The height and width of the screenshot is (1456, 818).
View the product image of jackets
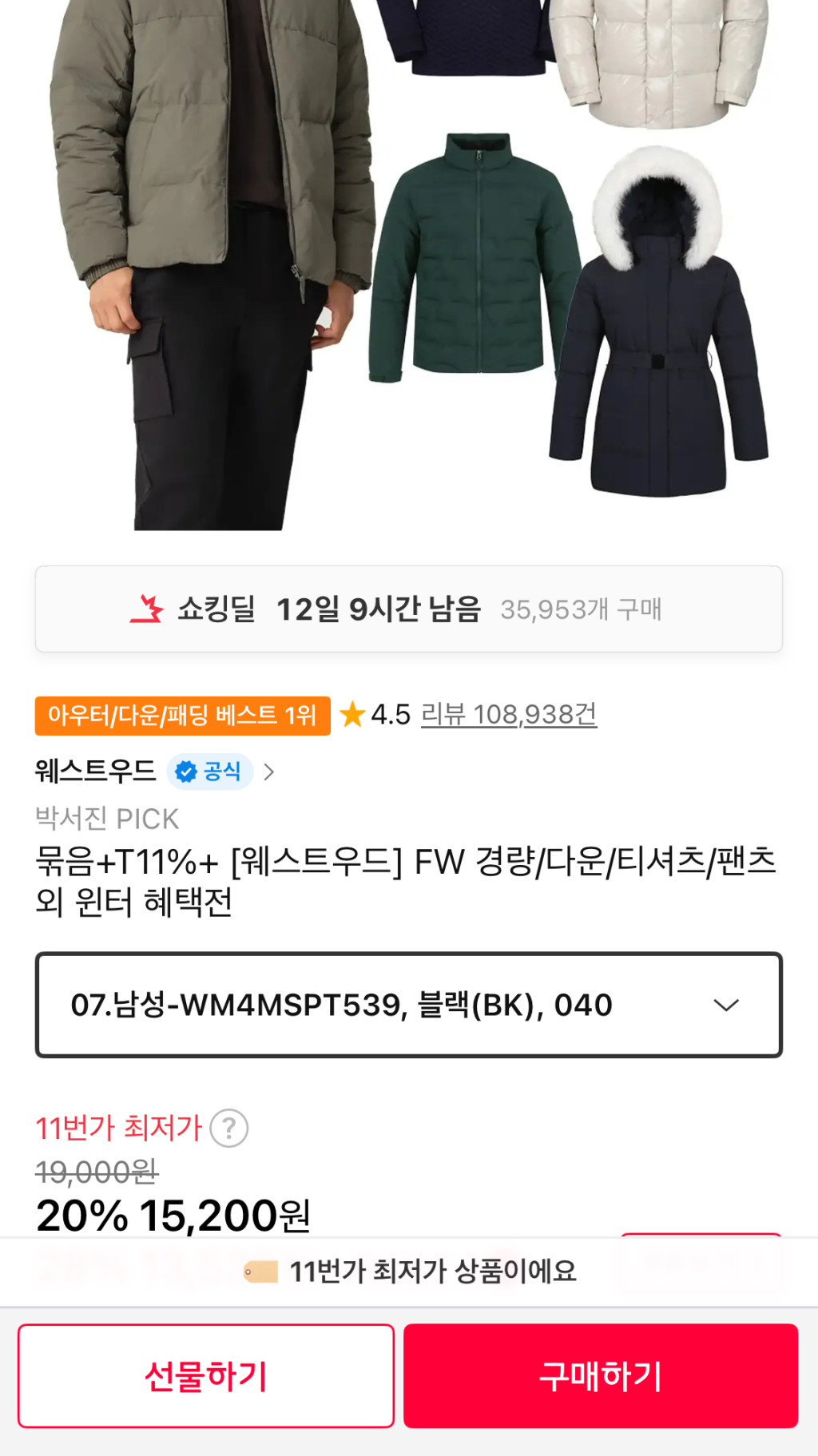click(x=408, y=264)
